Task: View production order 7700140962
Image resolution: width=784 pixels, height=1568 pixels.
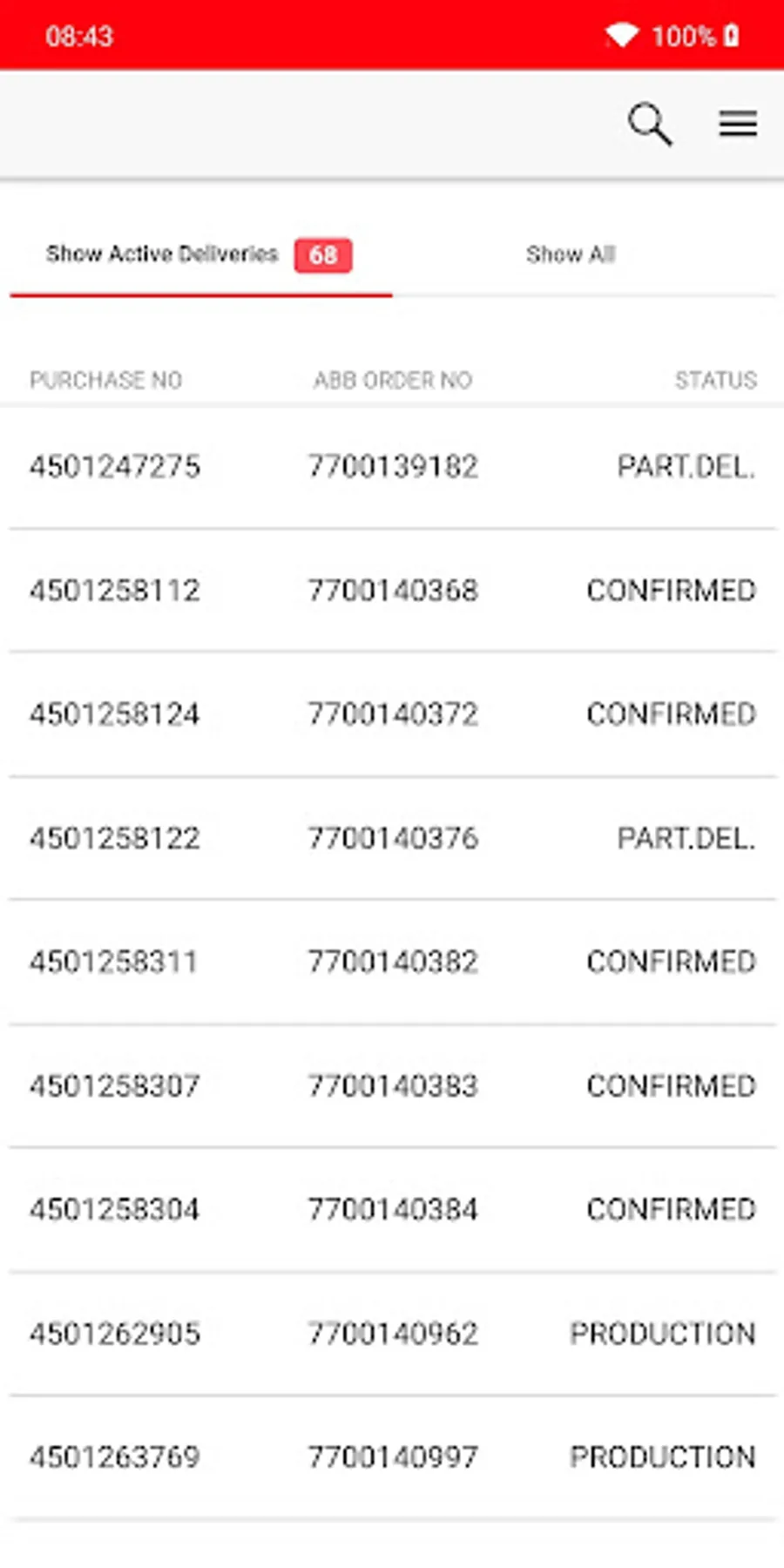Action: point(392,1333)
